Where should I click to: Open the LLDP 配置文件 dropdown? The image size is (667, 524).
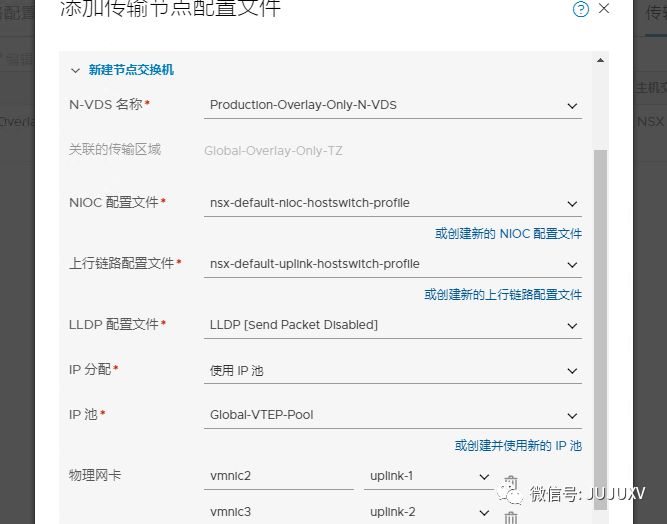[392, 325]
